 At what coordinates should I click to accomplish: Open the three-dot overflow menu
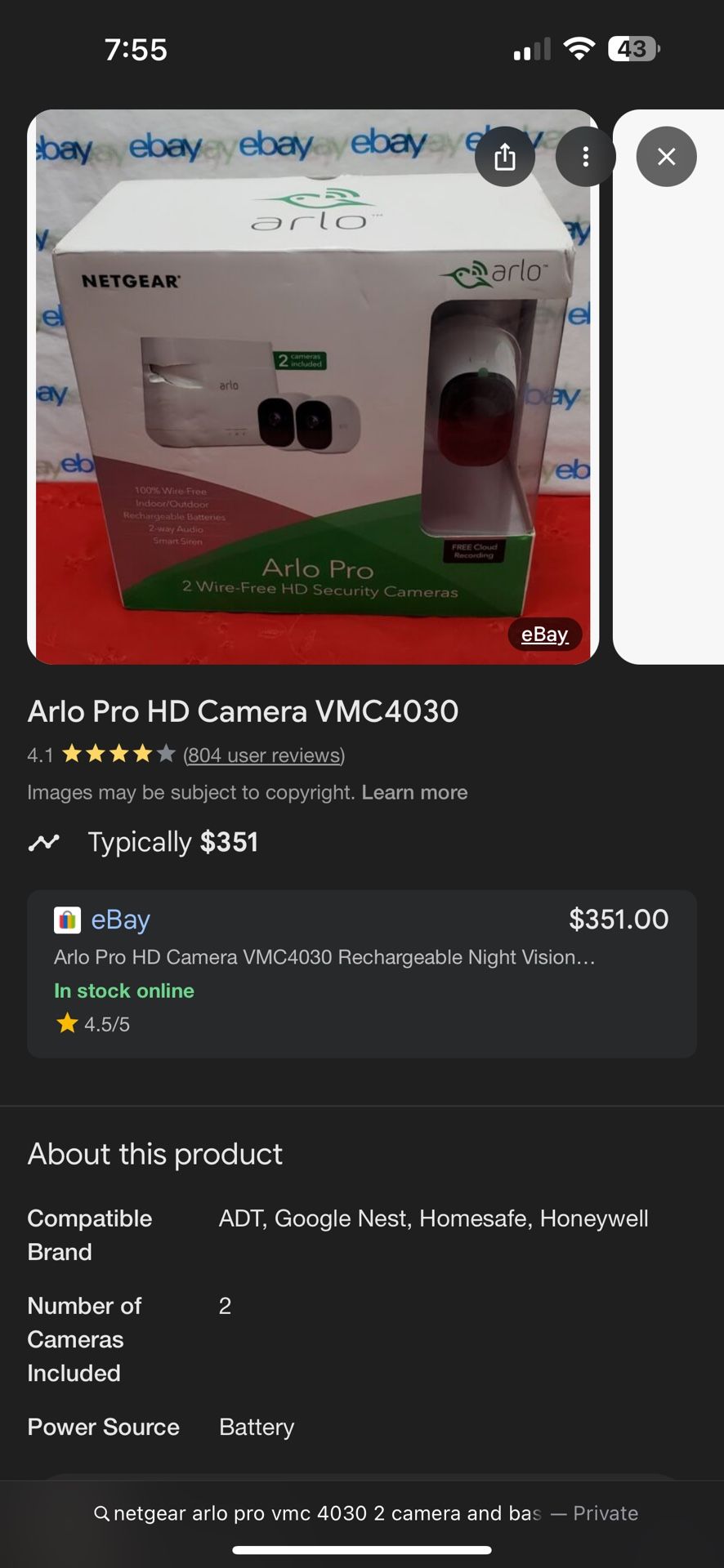pos(585,156)
